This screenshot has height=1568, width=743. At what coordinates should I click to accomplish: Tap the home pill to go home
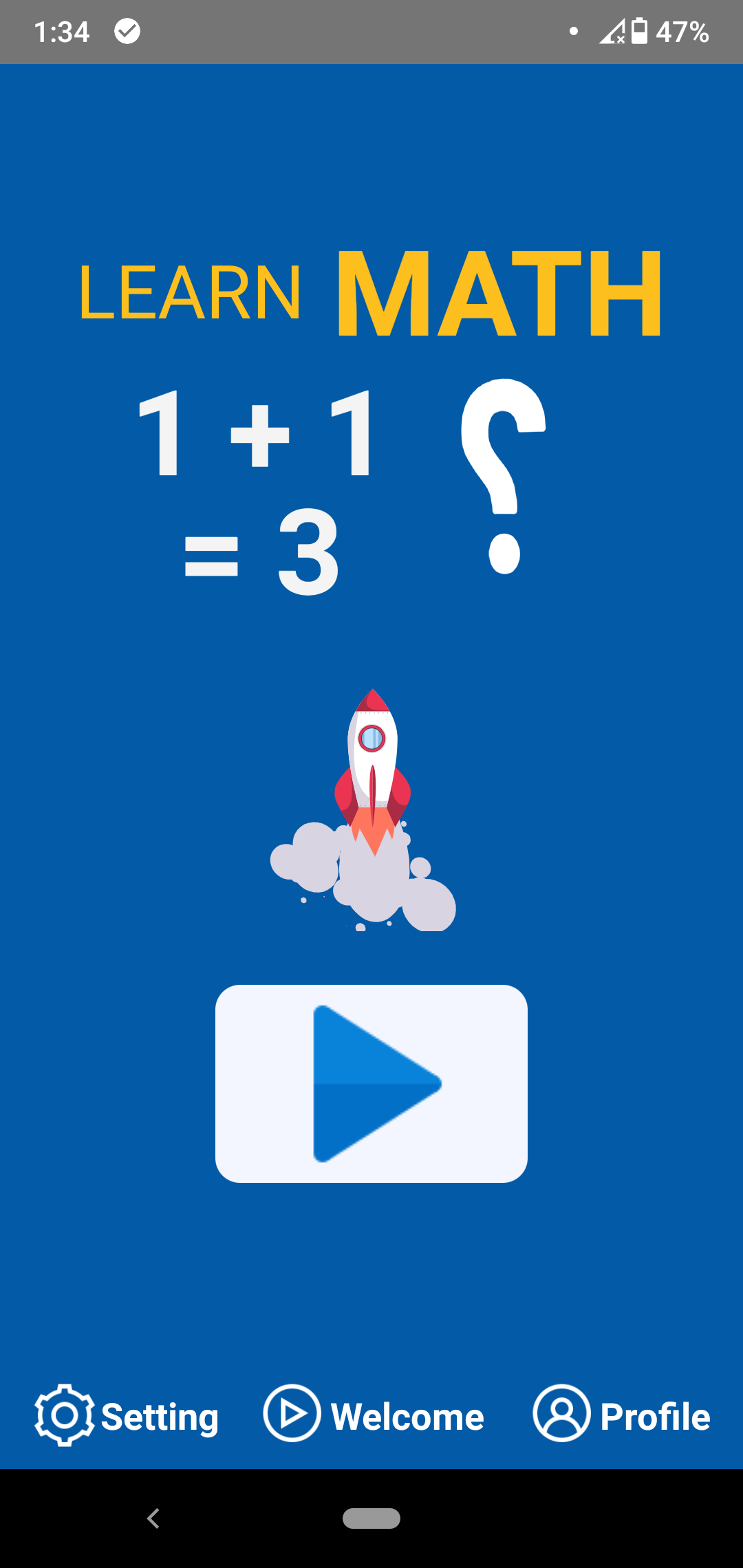coord(371,1518)
